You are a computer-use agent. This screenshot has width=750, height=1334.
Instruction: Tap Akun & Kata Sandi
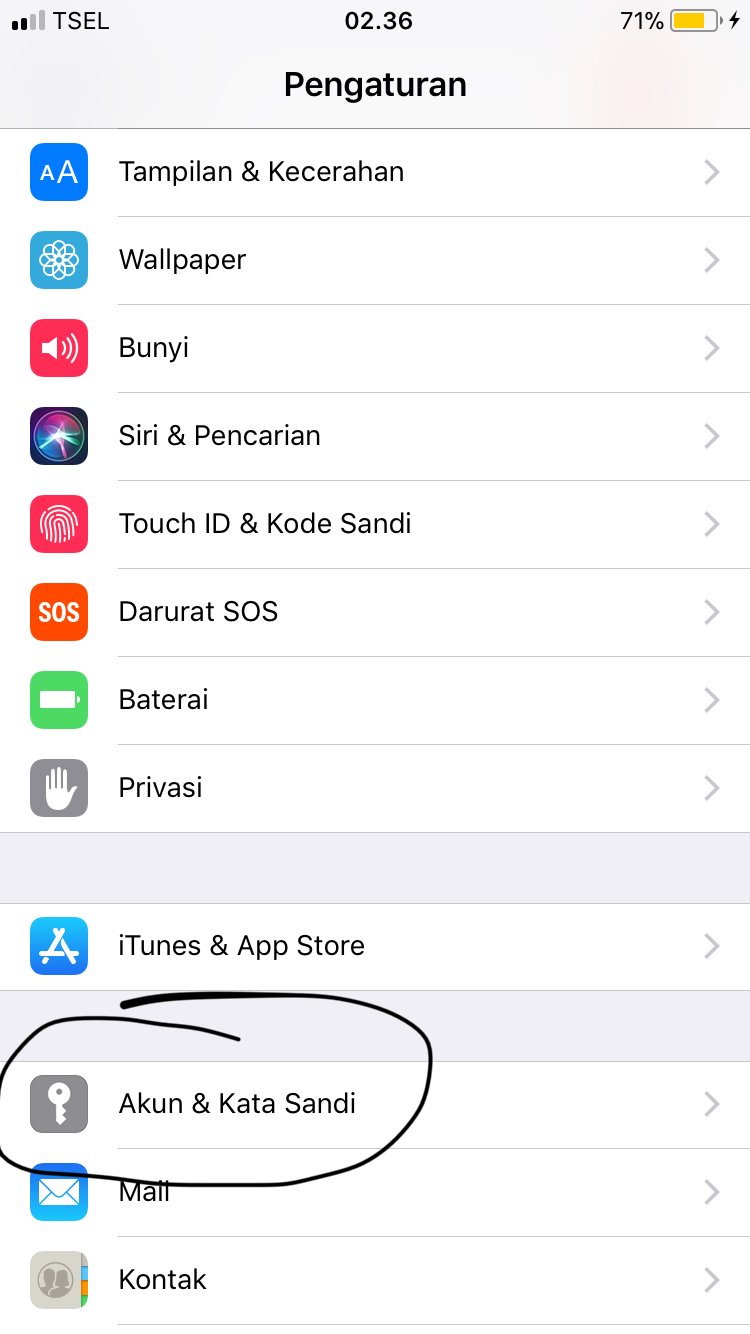375,1104
